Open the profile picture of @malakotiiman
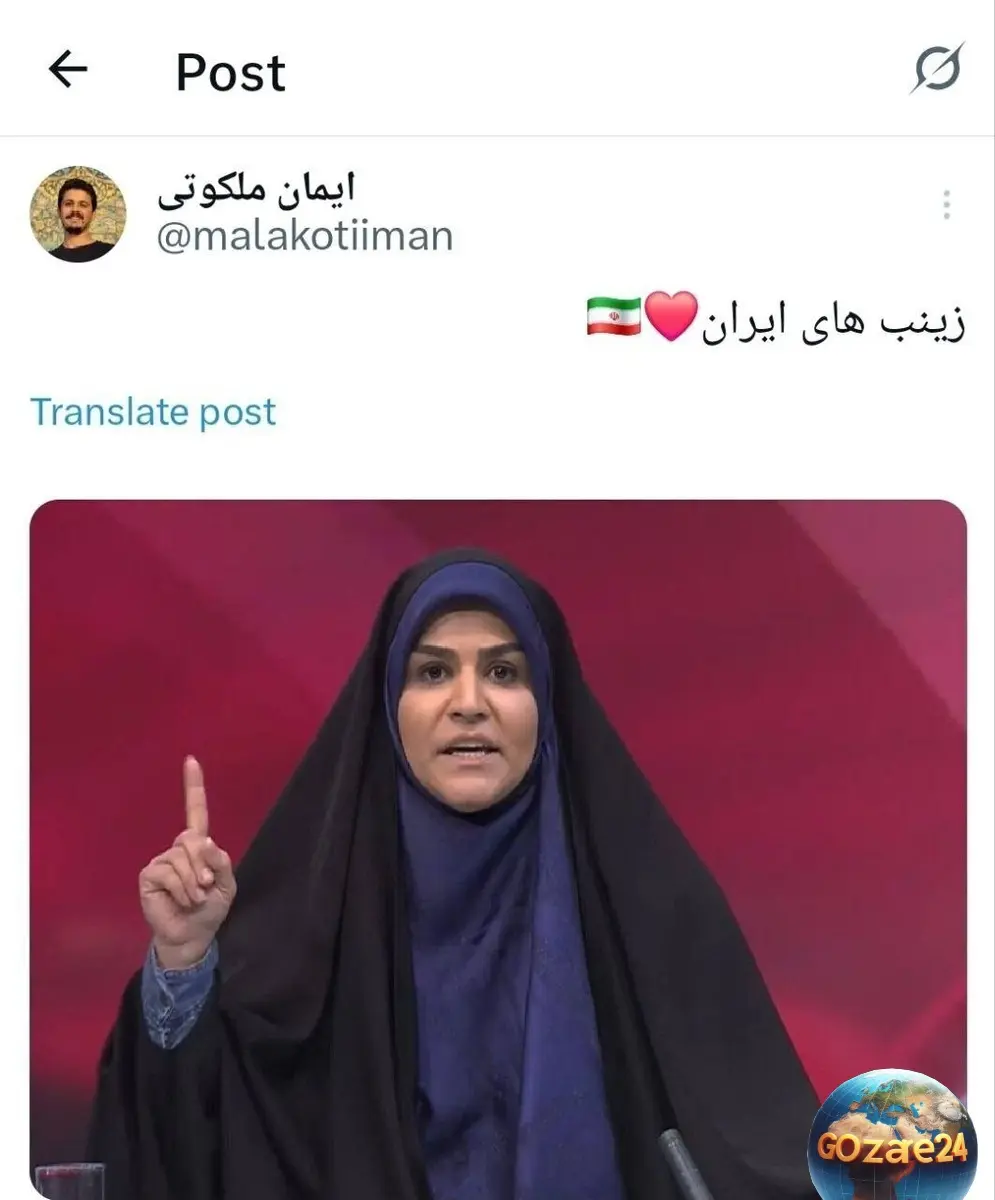The image size is (995, 1200). coord(78,214)
